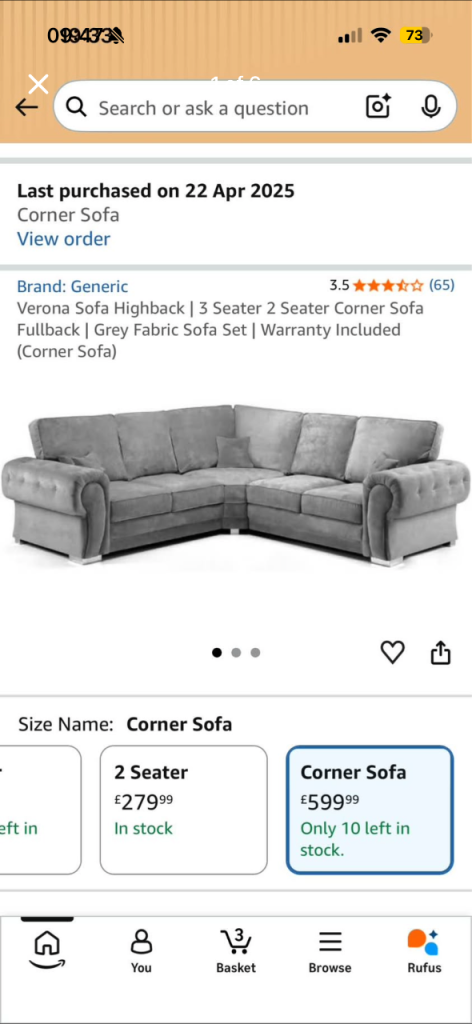
Task: Select the Corner Sofa size option
Action: pos(370,810)
